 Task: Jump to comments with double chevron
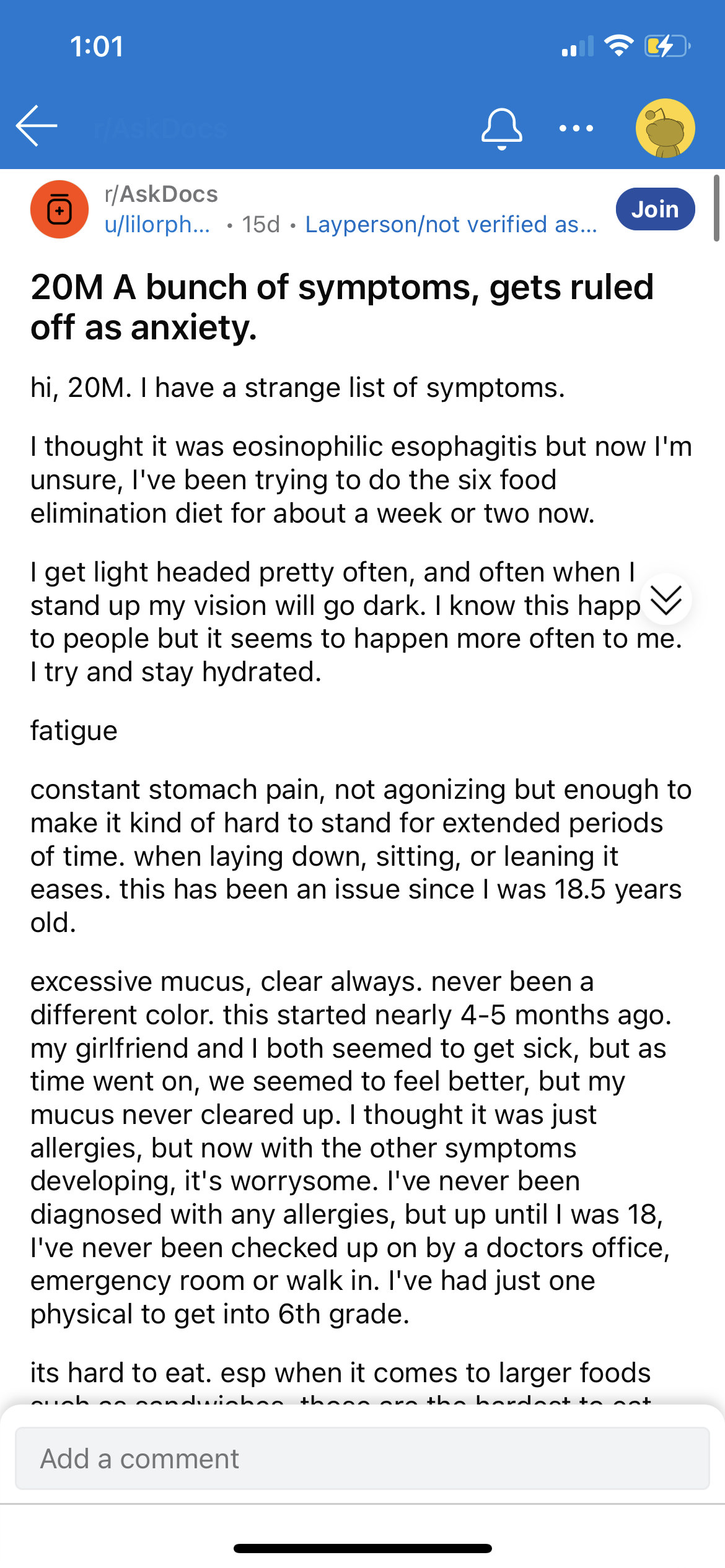click(x=666, y=599)
